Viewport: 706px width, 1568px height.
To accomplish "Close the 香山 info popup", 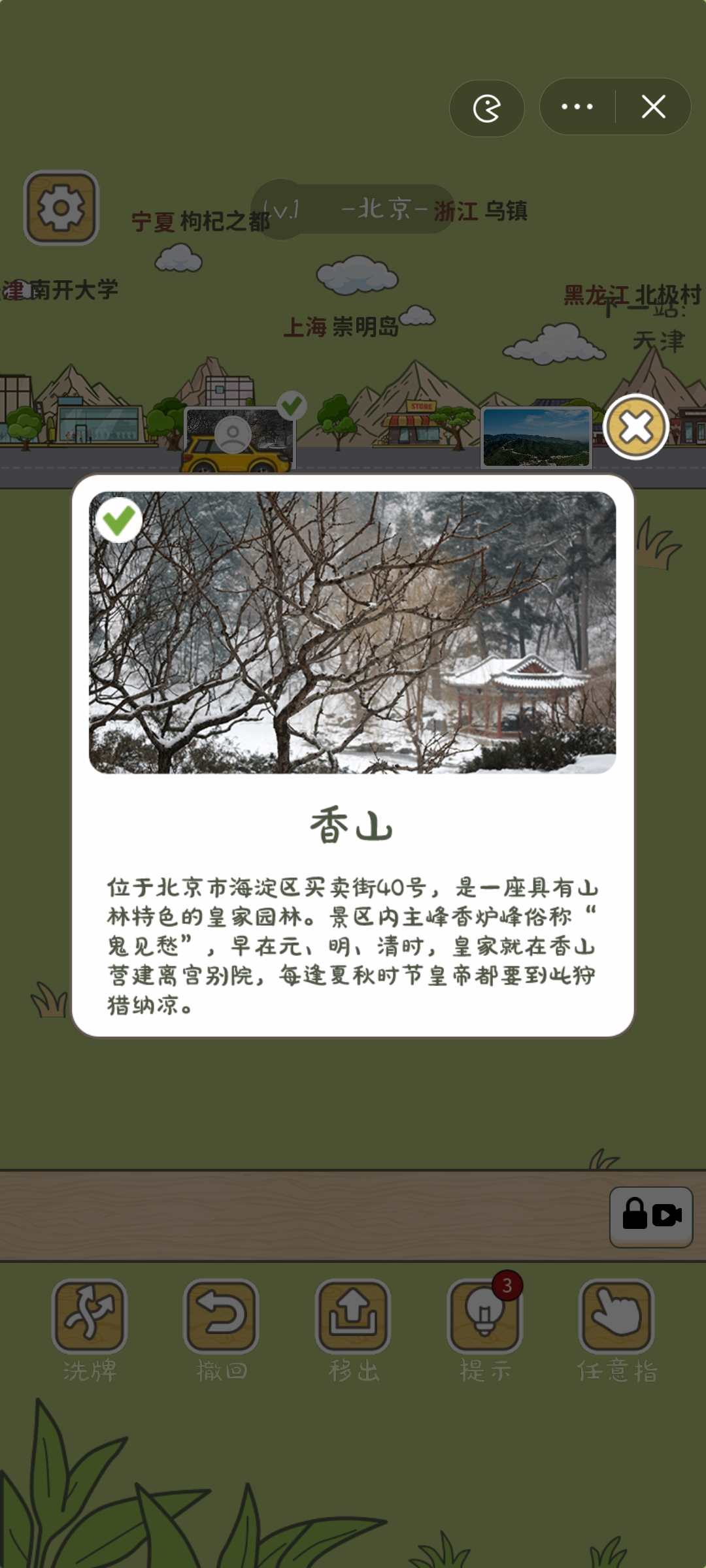I will (636, 427).
